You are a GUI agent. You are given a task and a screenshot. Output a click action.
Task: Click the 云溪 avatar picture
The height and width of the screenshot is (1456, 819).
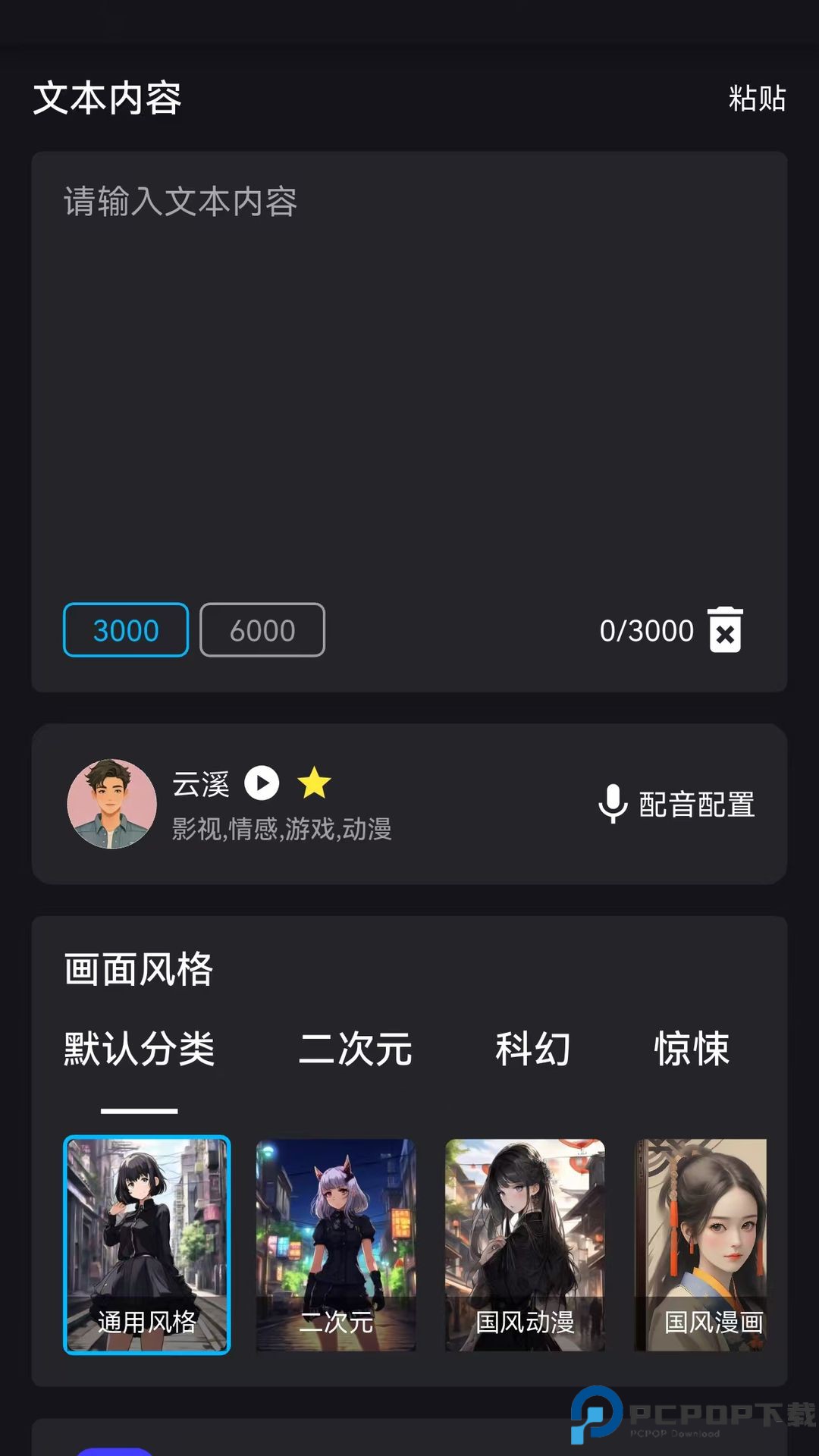[x=111, y=804]
